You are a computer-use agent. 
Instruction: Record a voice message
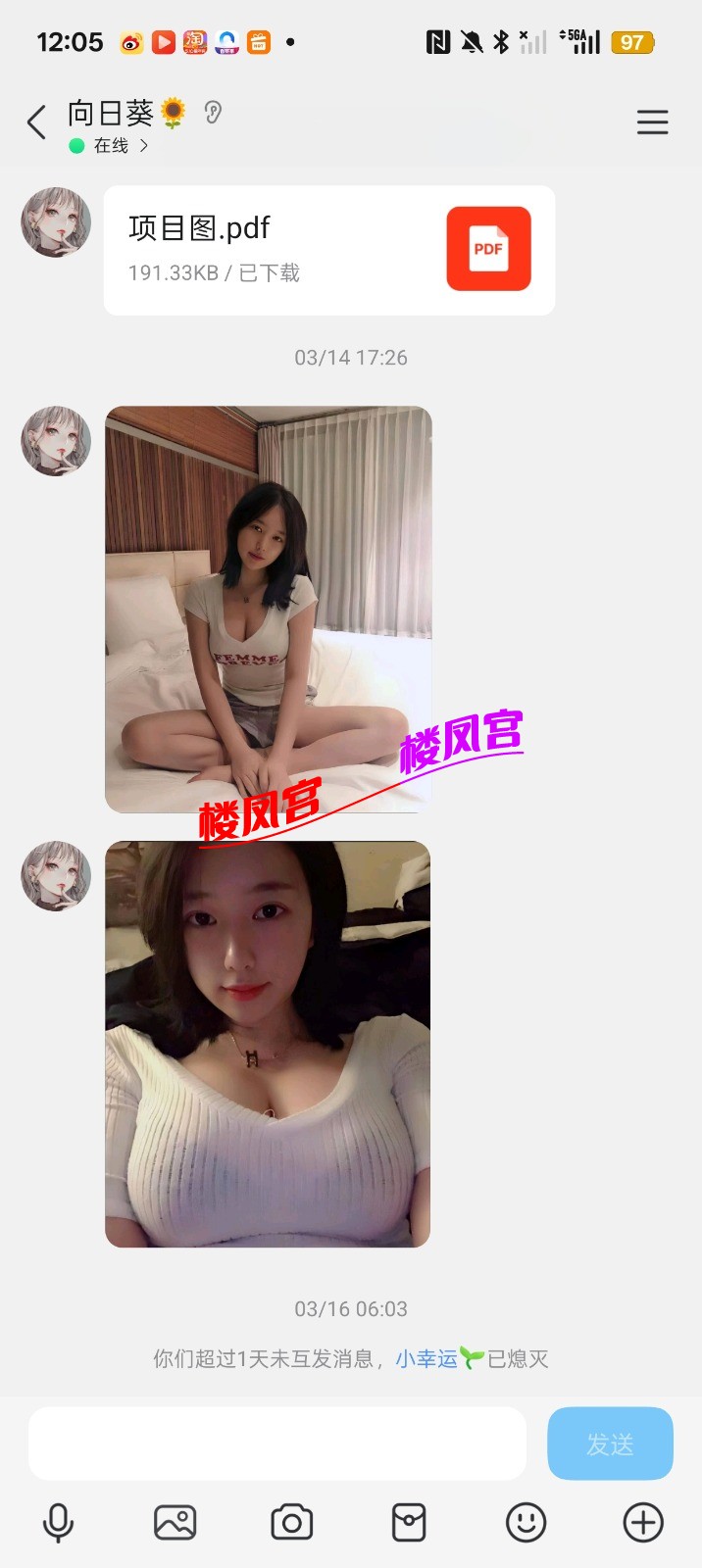click(58, 1523)
